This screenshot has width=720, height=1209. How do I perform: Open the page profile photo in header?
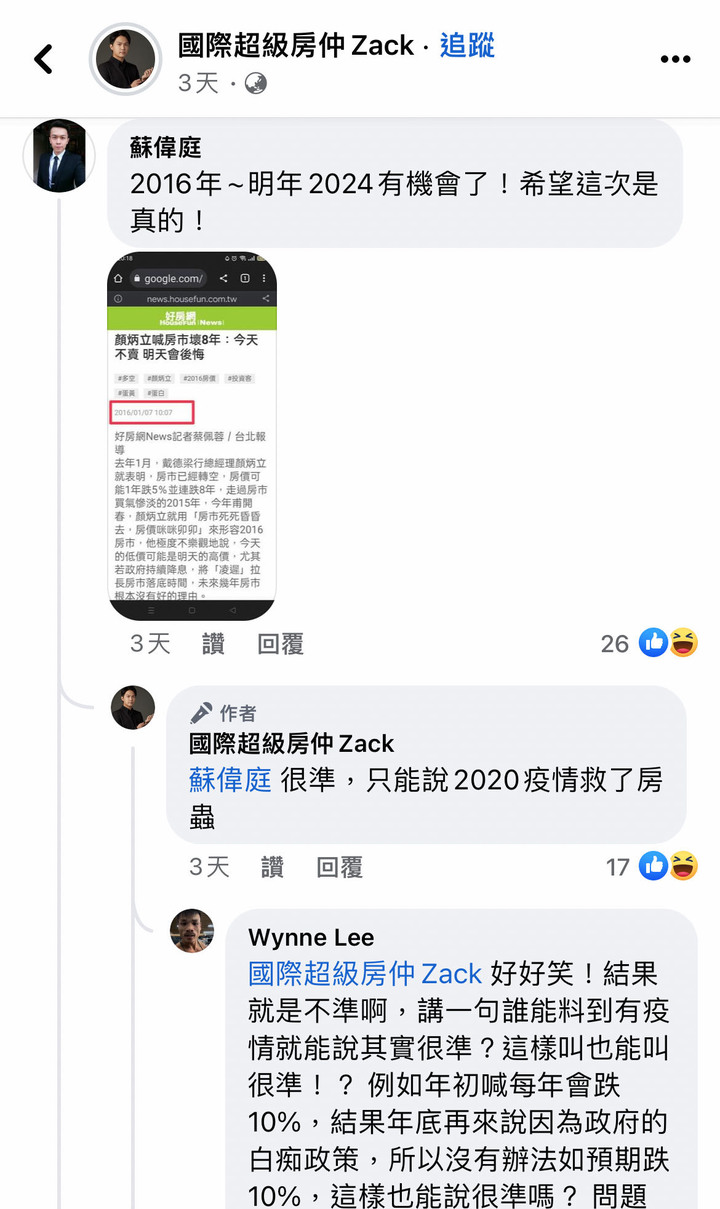125,59
